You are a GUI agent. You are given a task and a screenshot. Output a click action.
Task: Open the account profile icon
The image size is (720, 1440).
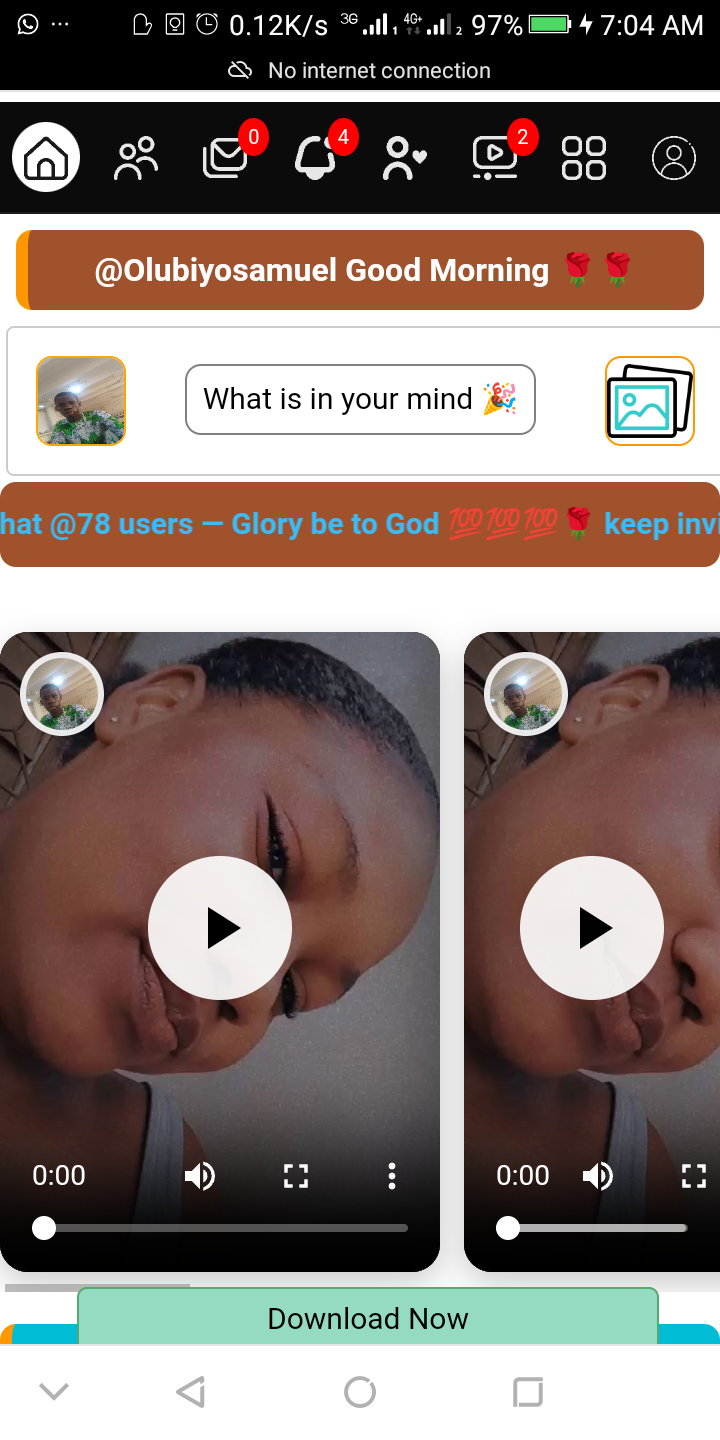[x=674, y=158]
